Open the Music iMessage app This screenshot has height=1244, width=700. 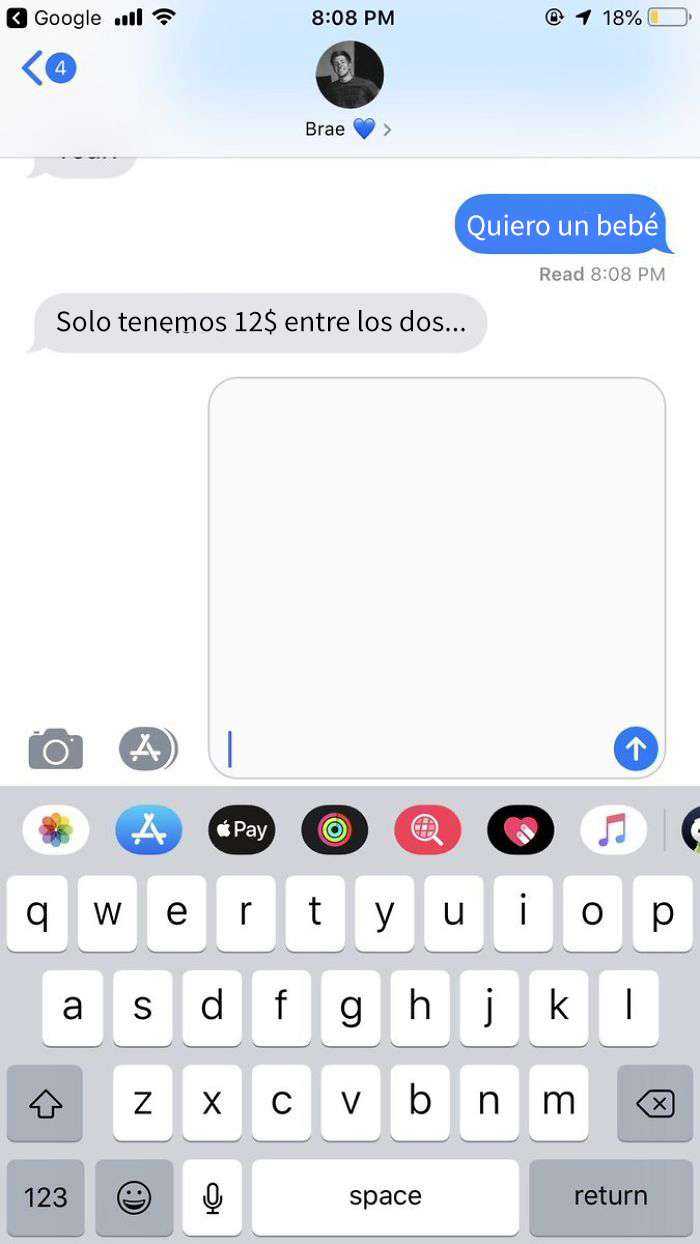(613, 830)
